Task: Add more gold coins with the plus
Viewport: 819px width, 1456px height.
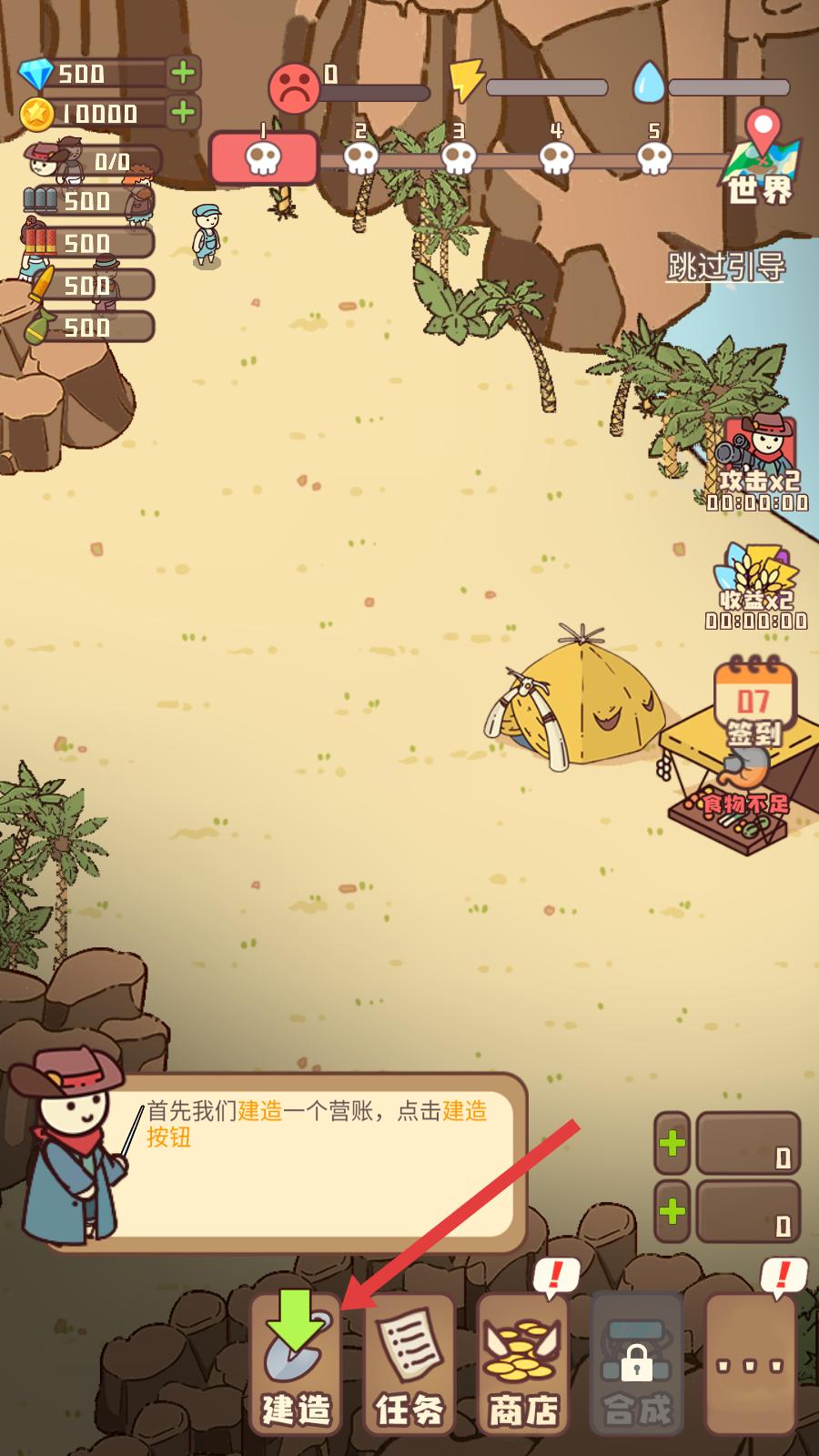Action: (184, 112)
